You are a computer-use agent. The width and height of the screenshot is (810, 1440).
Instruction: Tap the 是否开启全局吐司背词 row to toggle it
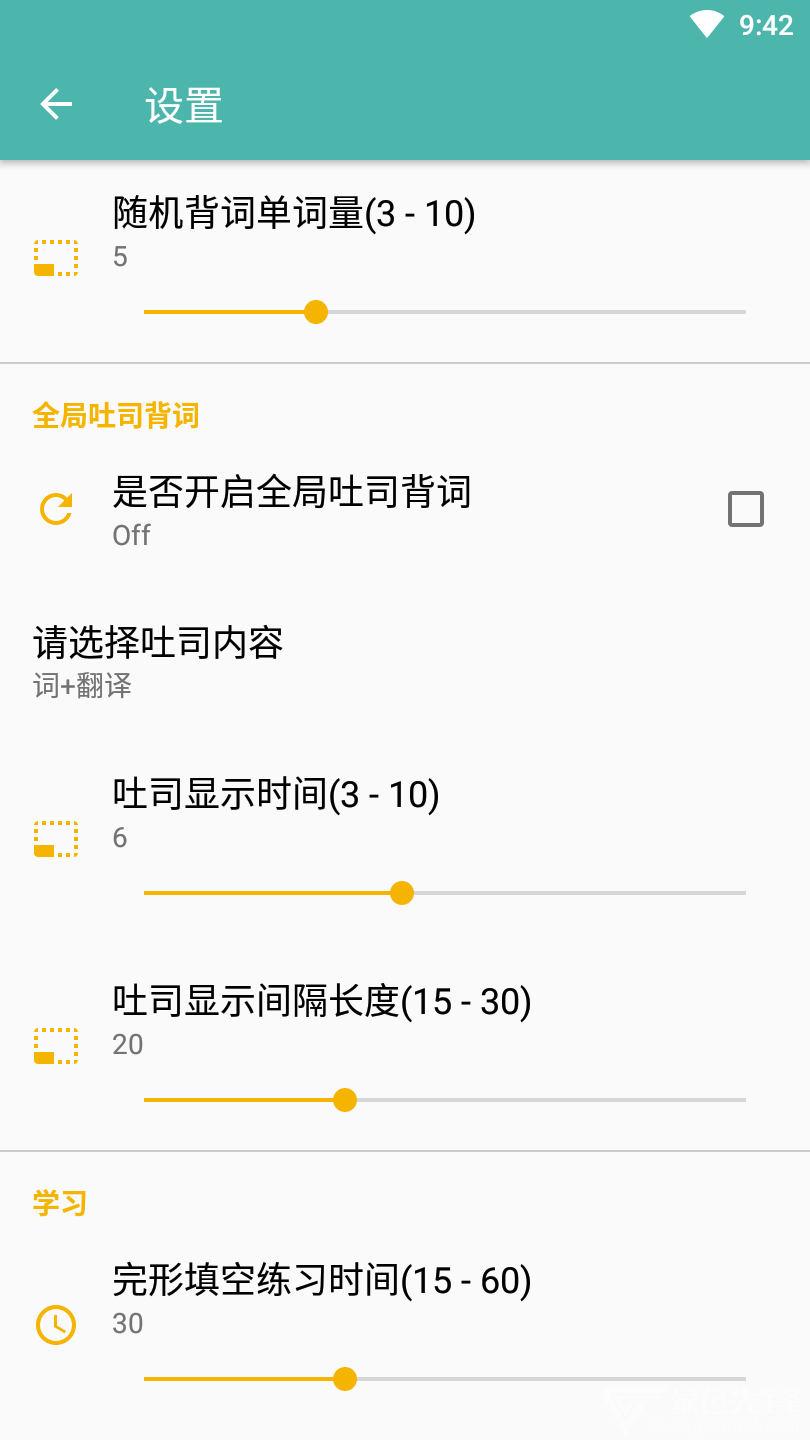click(x=300, y=509)
